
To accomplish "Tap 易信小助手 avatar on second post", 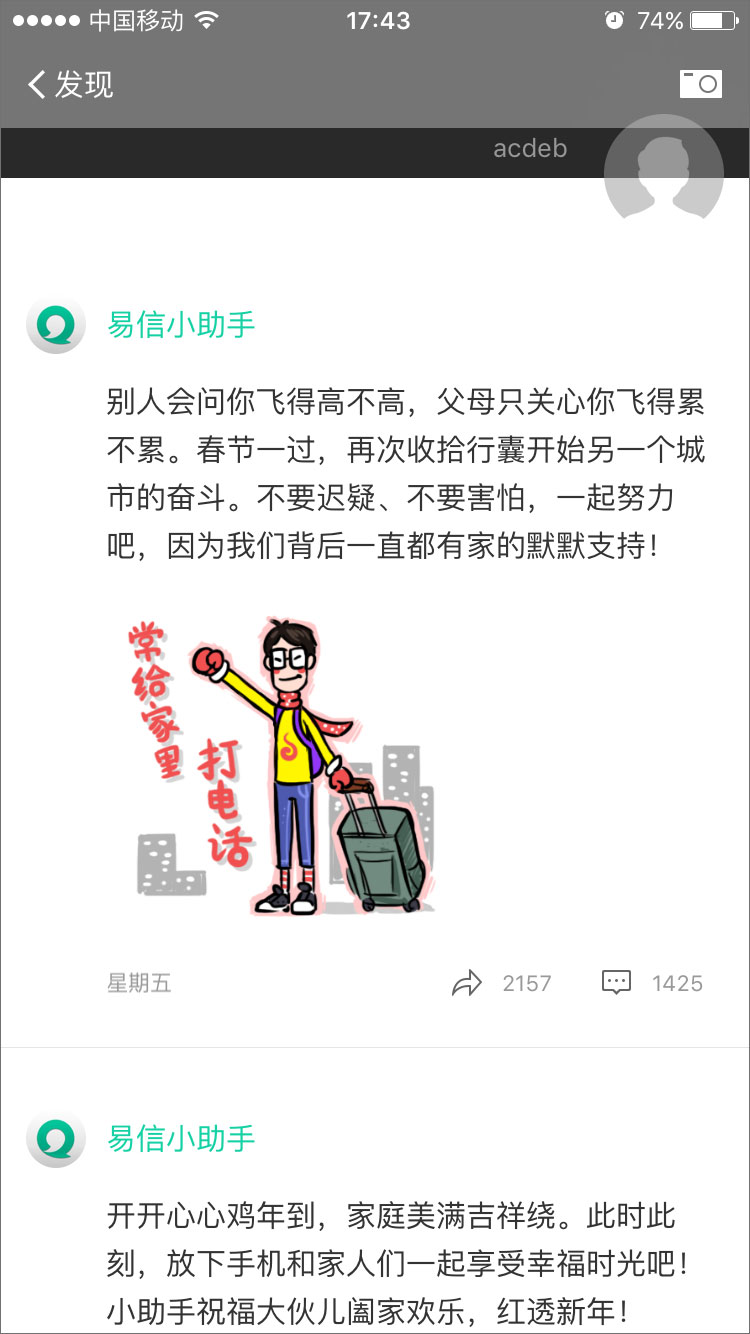I will tap(56, 1138).
